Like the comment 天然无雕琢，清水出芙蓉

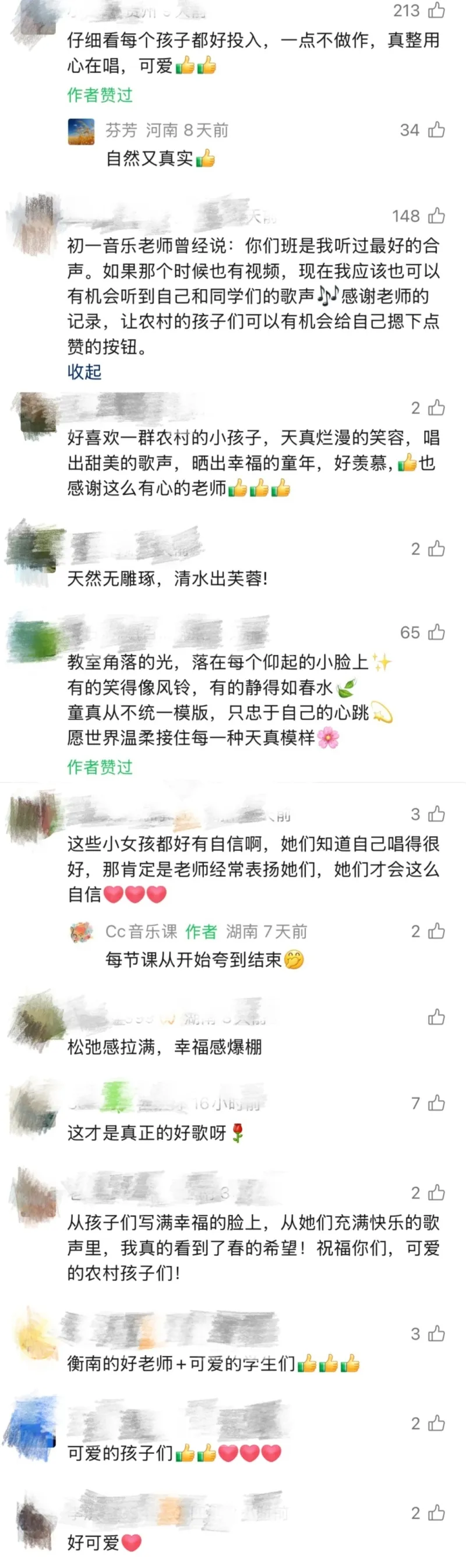(x=436, y=549)
